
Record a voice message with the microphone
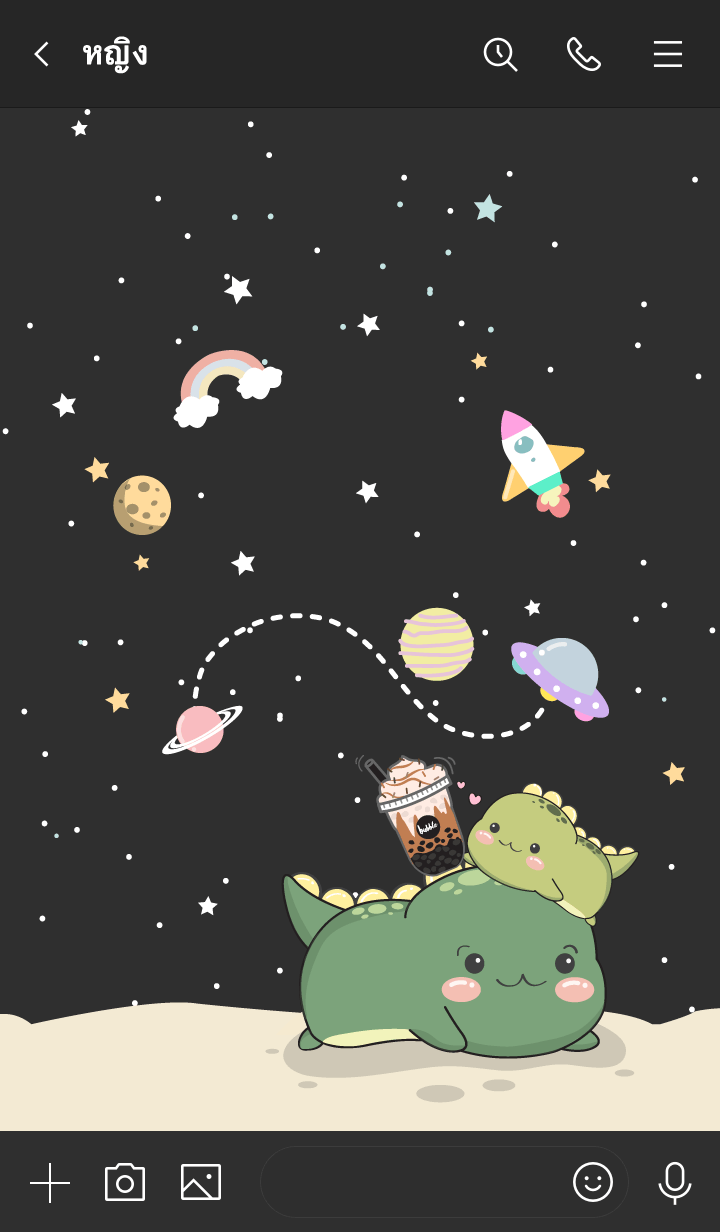click(x=675, y=1182)
